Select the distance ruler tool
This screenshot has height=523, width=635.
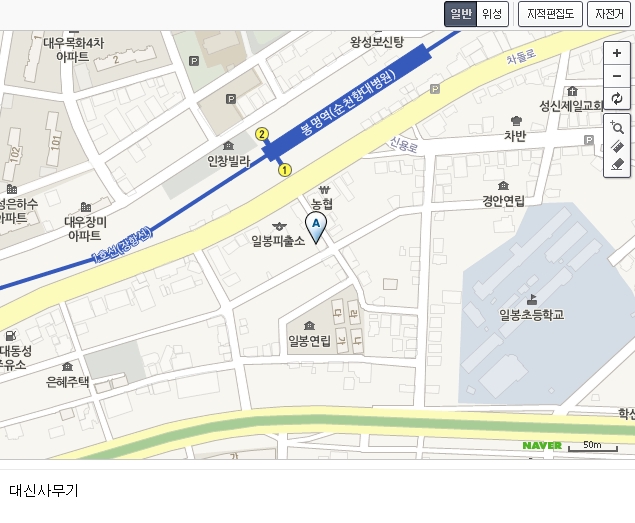617,146
